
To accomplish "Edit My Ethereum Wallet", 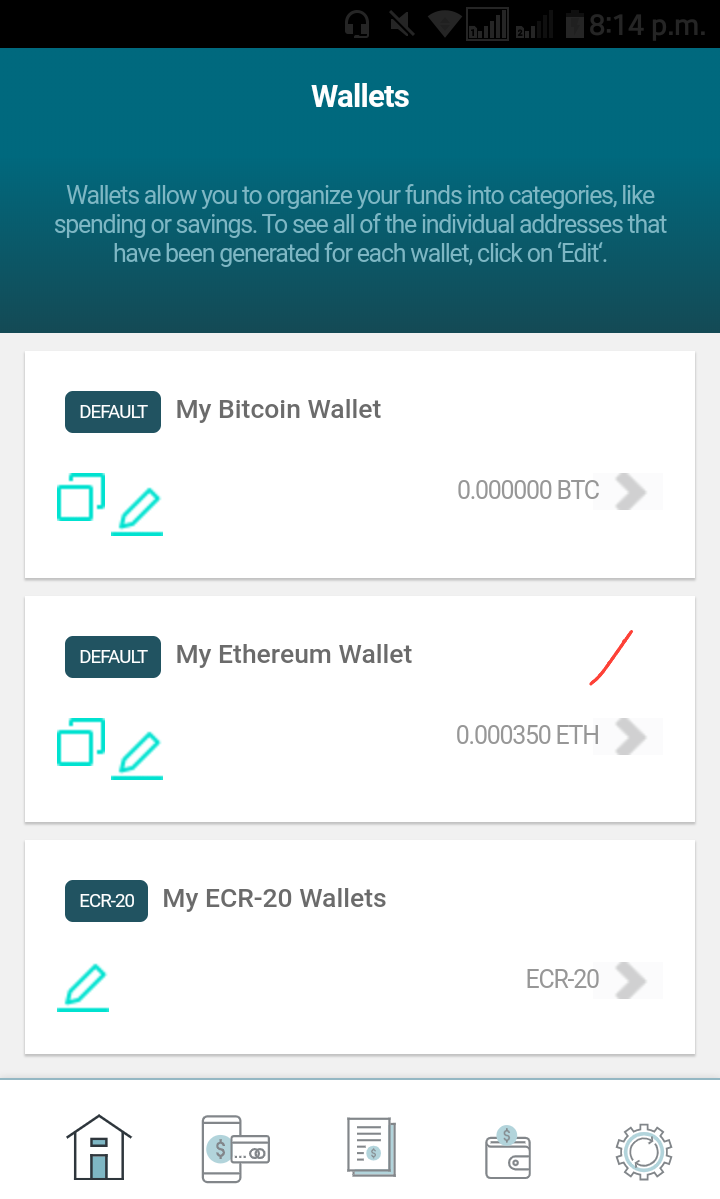I will (137, 755).
